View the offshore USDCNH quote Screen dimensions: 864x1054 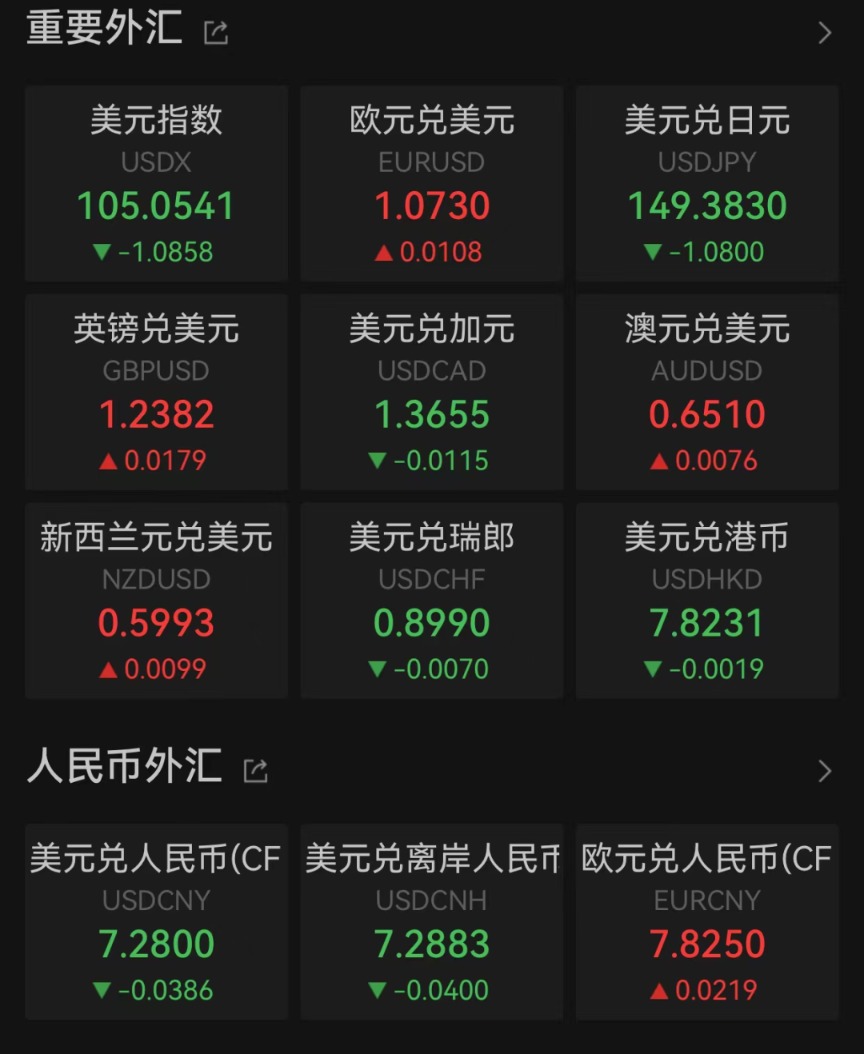click(432, 921)
